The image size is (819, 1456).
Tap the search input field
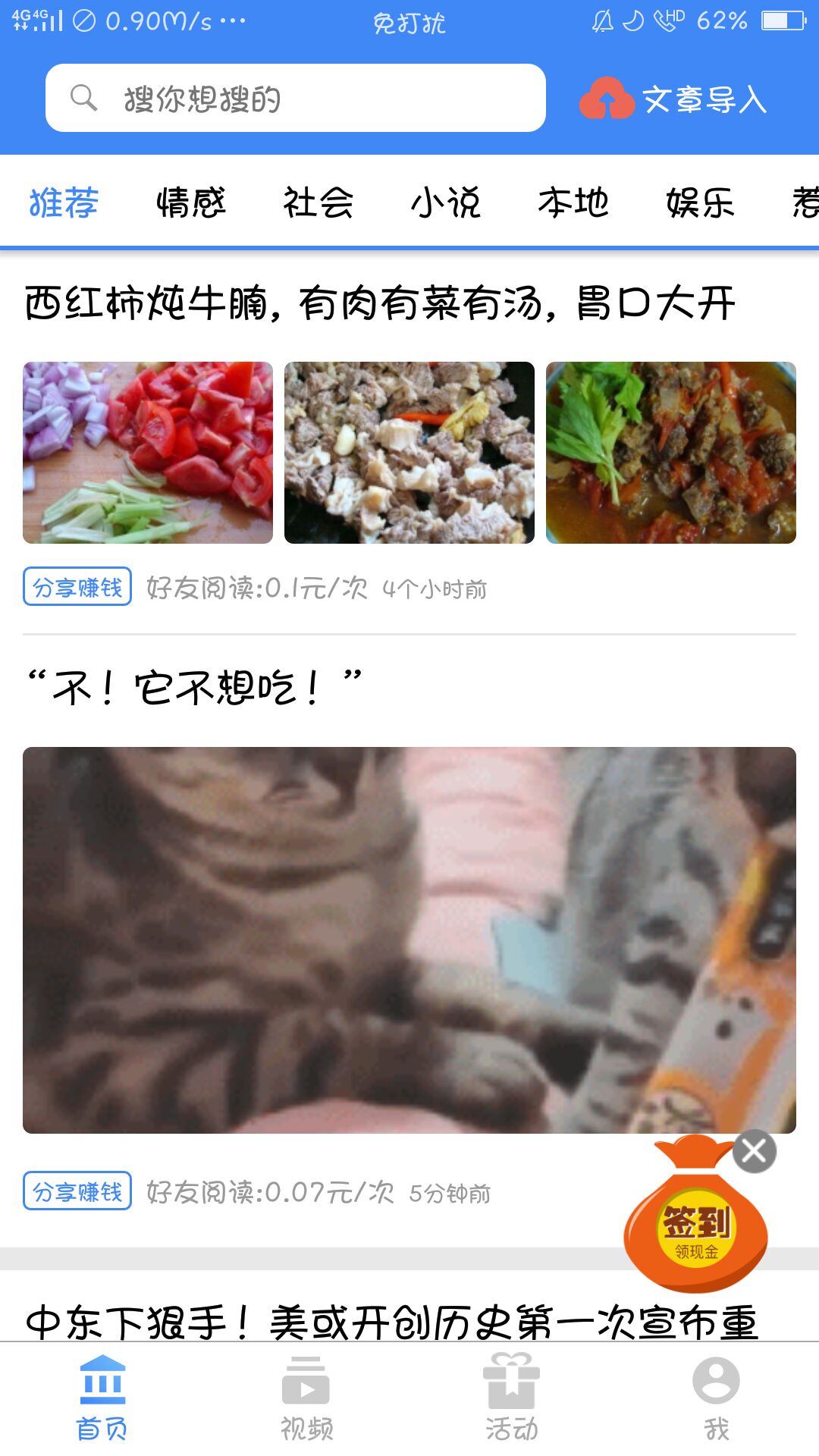point(303,96)
